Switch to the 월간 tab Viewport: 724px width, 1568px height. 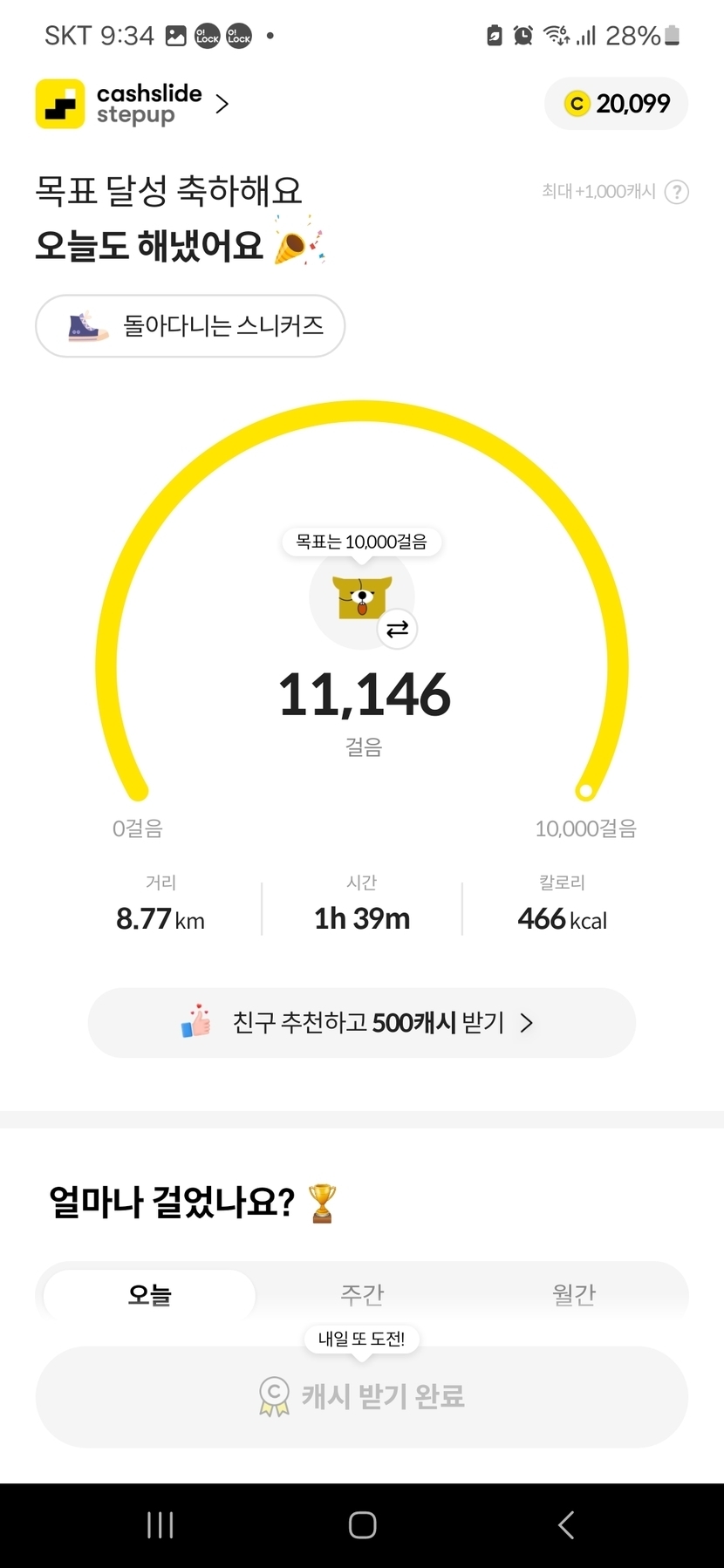574,1295
